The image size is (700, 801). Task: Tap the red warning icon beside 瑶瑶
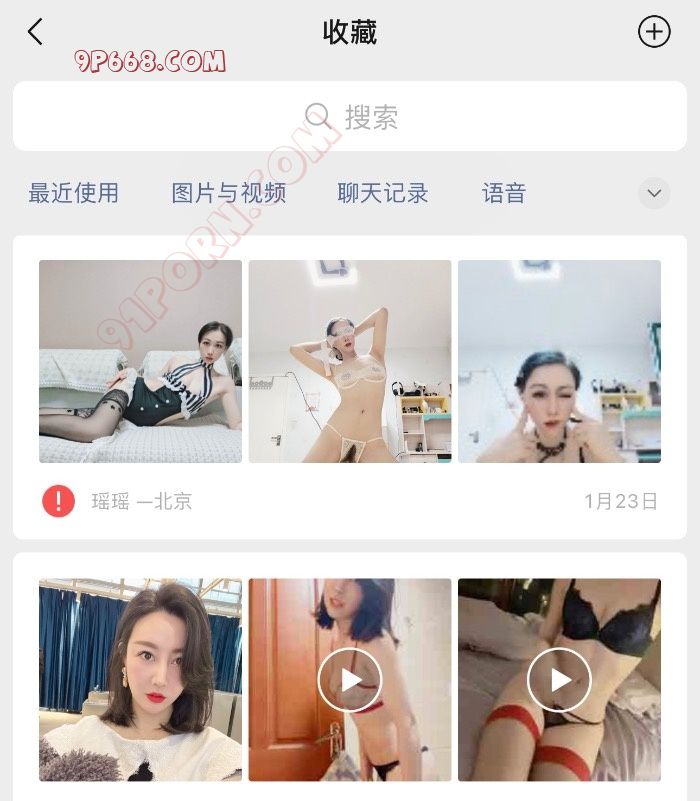58,501
